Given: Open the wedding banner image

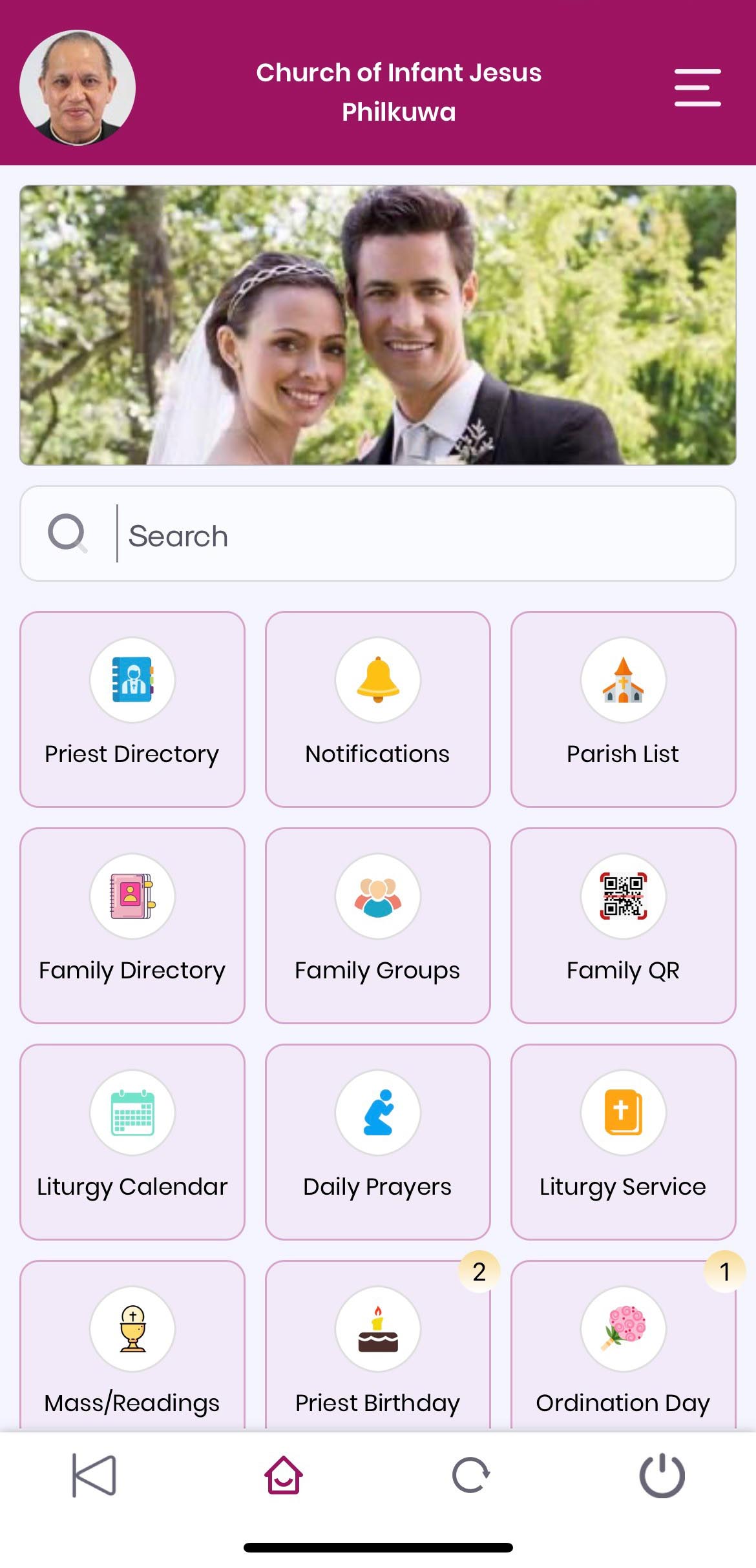Looking at the screenshot, I should pyautogui.click(x=378, y=325).
